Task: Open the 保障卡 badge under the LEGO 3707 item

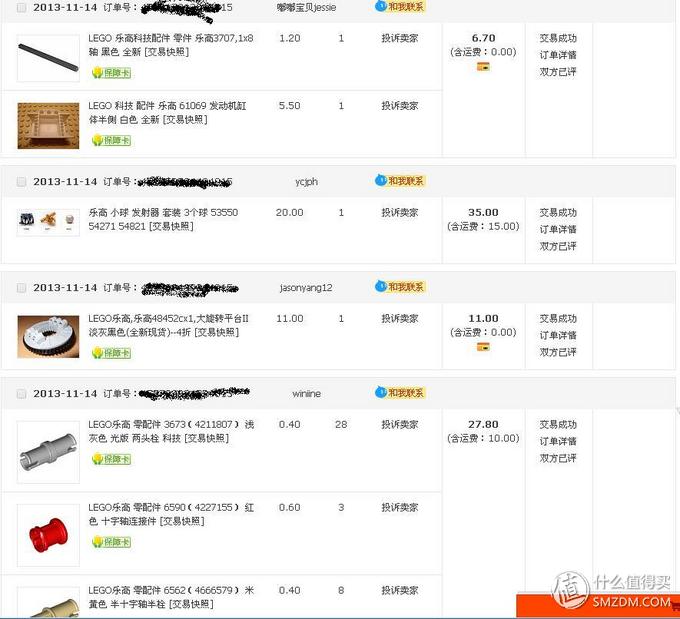Action: point(111,73)
